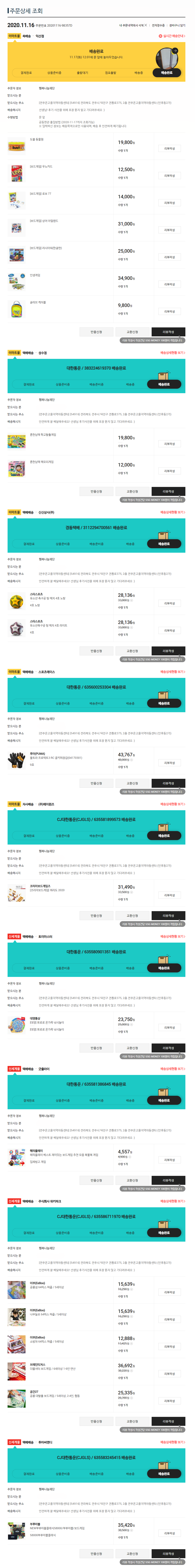View delivery status details for 스포츠웨이스

(172, 672)
